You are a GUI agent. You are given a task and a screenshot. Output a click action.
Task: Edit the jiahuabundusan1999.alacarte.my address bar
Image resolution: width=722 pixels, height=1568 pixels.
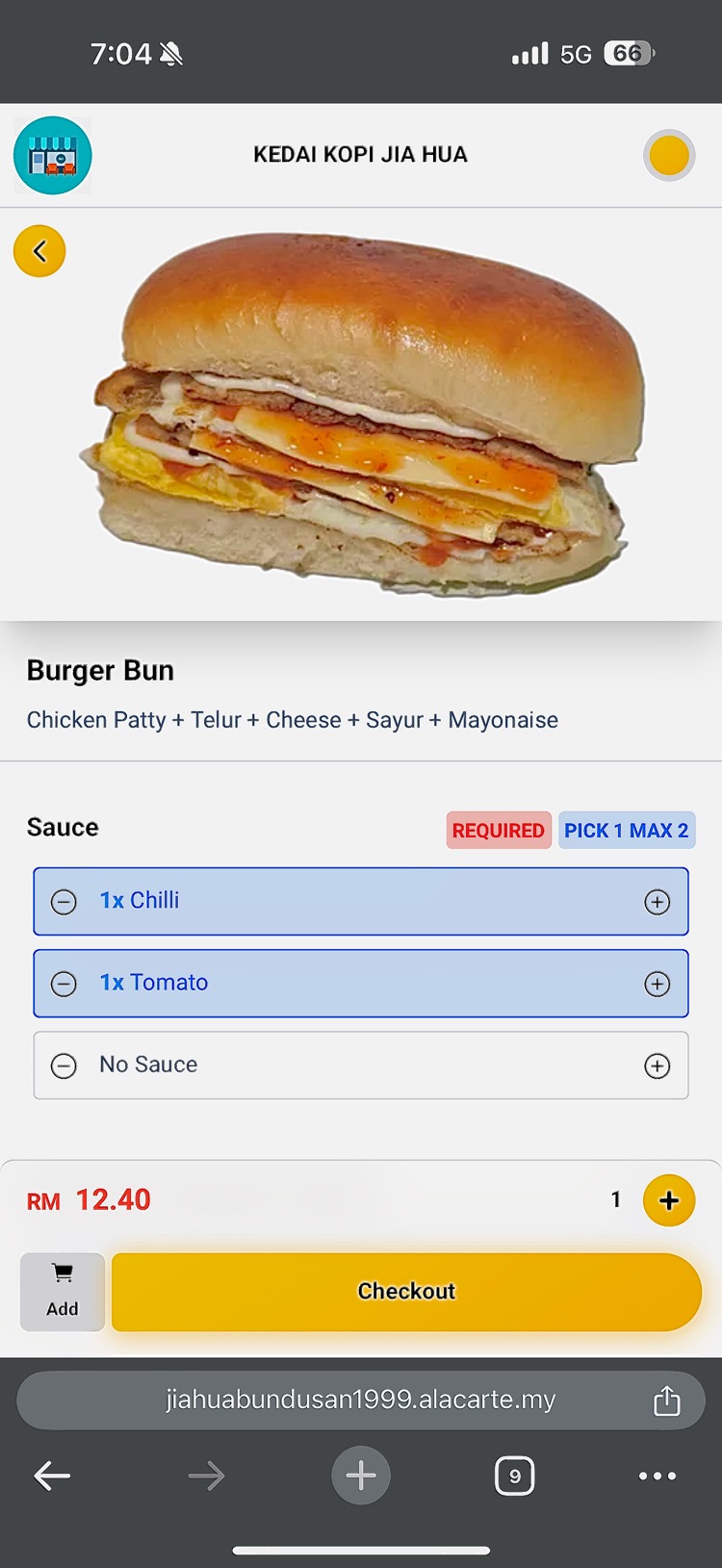(x=360, y=1400)
